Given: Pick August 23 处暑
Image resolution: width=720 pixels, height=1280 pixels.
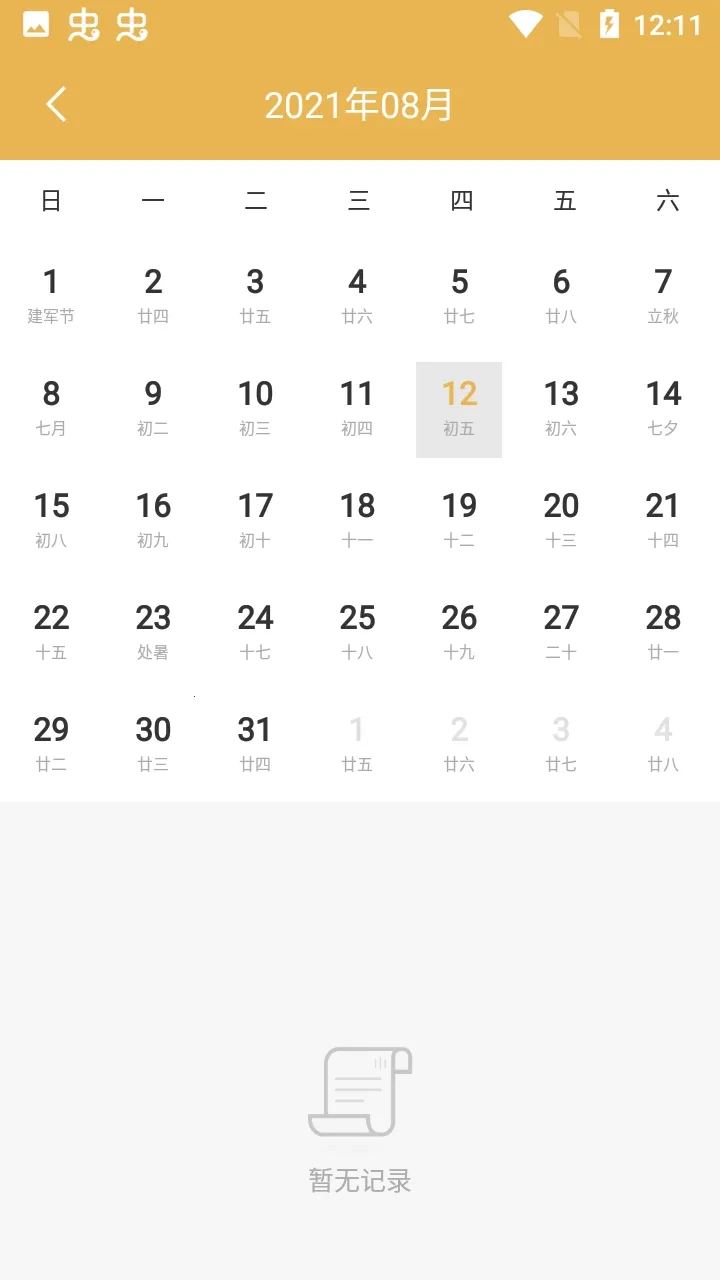Looking at the screenshot, I should (x=153, y=632).
